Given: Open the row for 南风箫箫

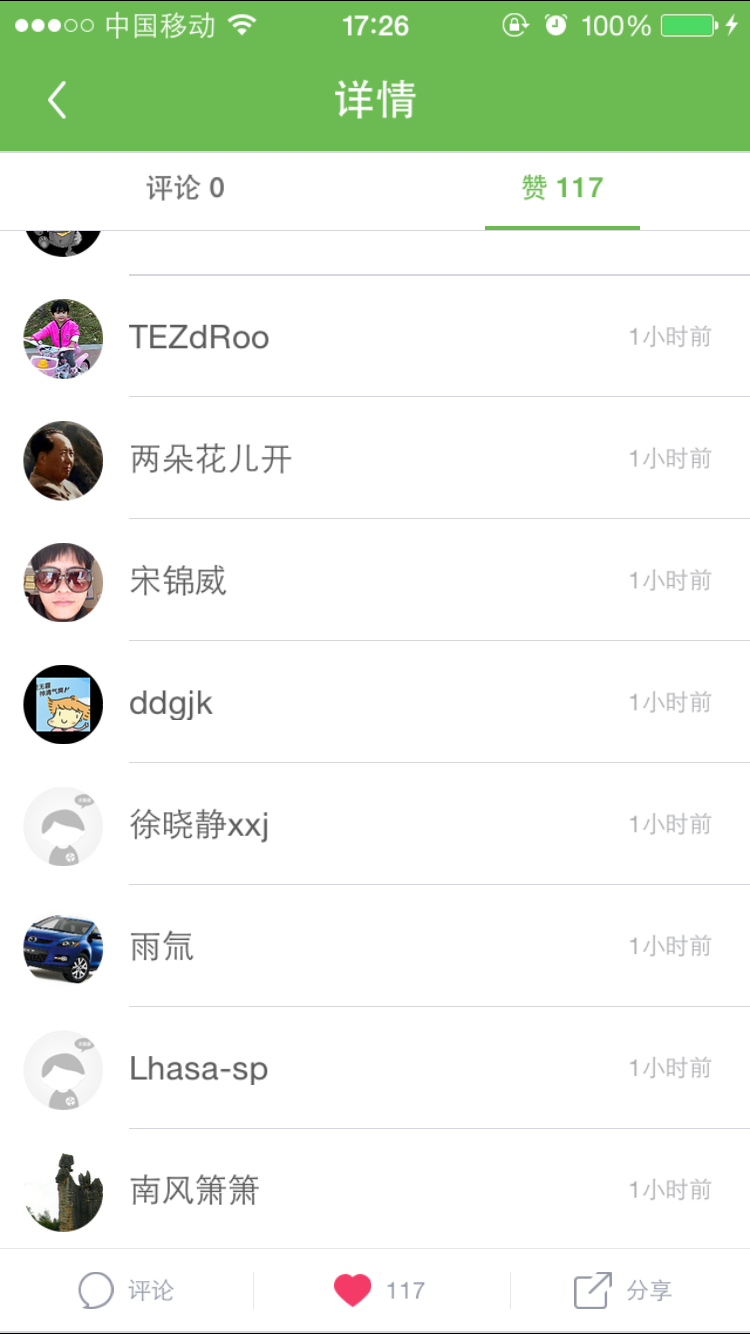Looking at the screenshot, I should pyautogui.click(x=375, y=1189).
